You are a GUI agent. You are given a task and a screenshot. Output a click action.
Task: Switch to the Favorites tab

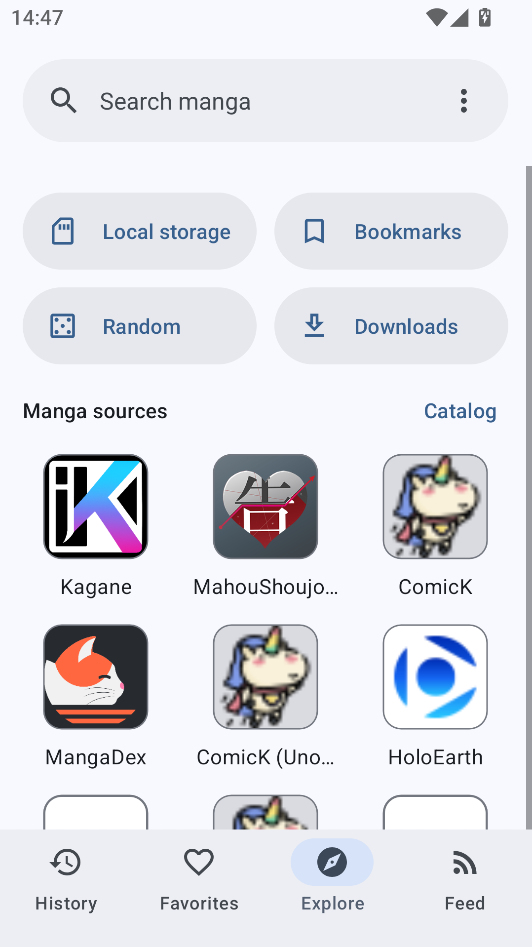(199, 879)
